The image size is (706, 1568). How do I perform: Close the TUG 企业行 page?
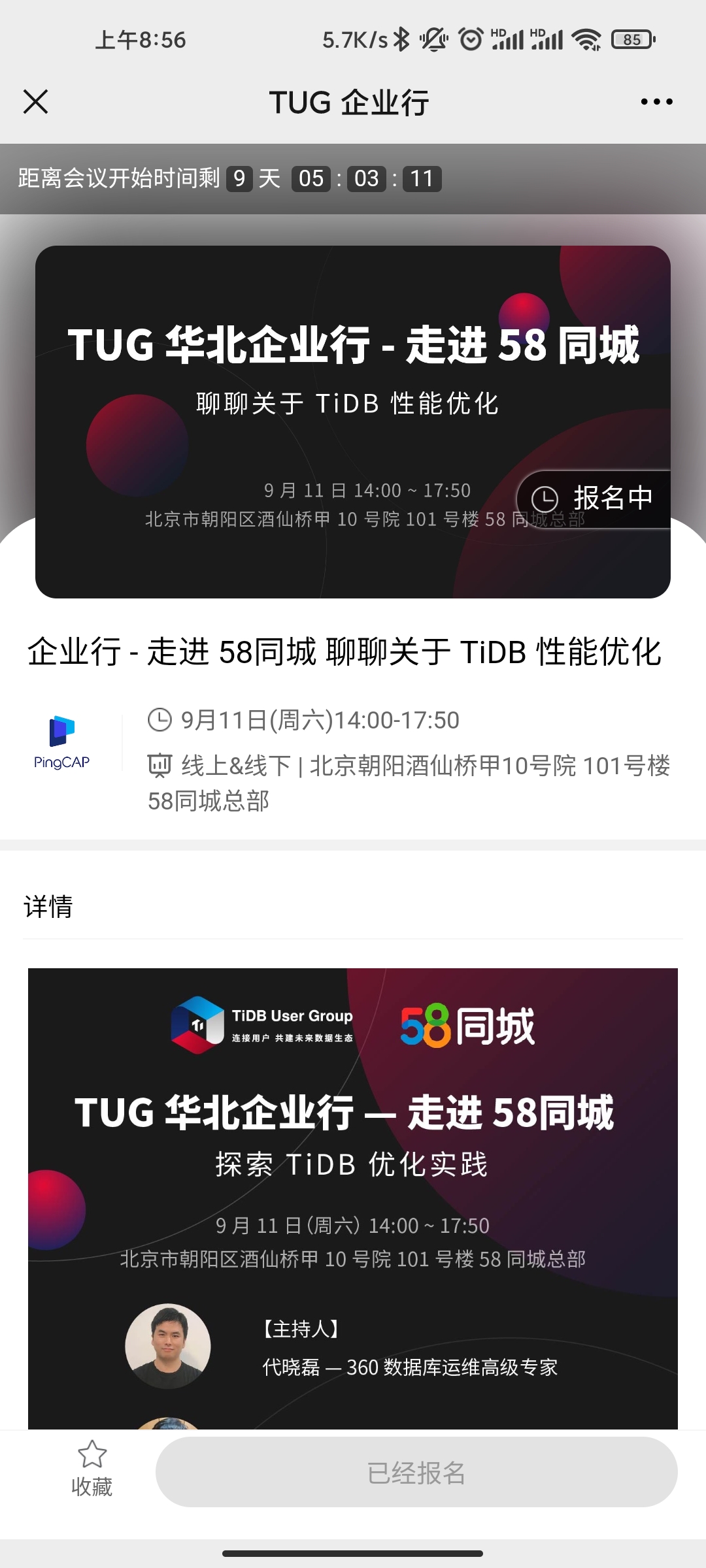coord(36,102)
